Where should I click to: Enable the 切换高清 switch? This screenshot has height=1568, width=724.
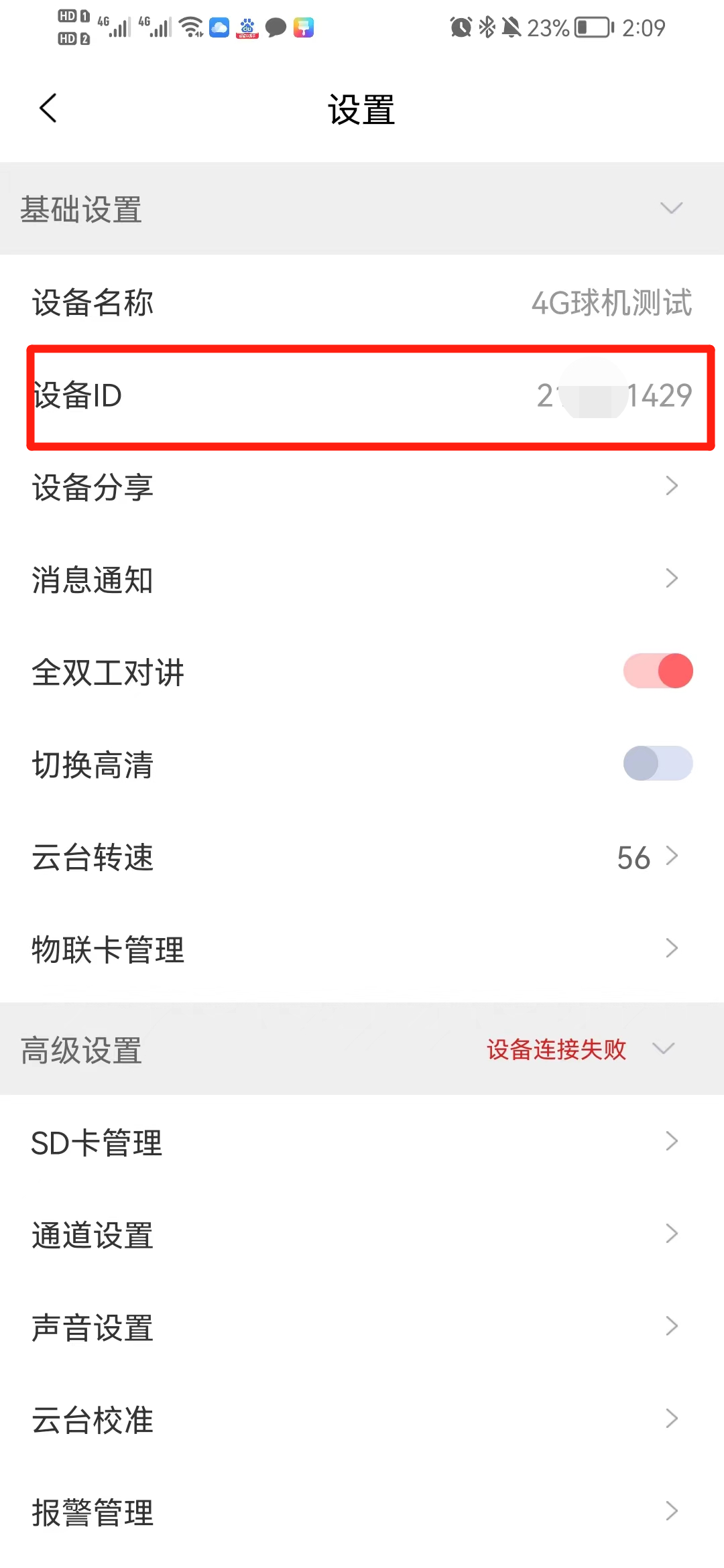[x=658, y=764]
